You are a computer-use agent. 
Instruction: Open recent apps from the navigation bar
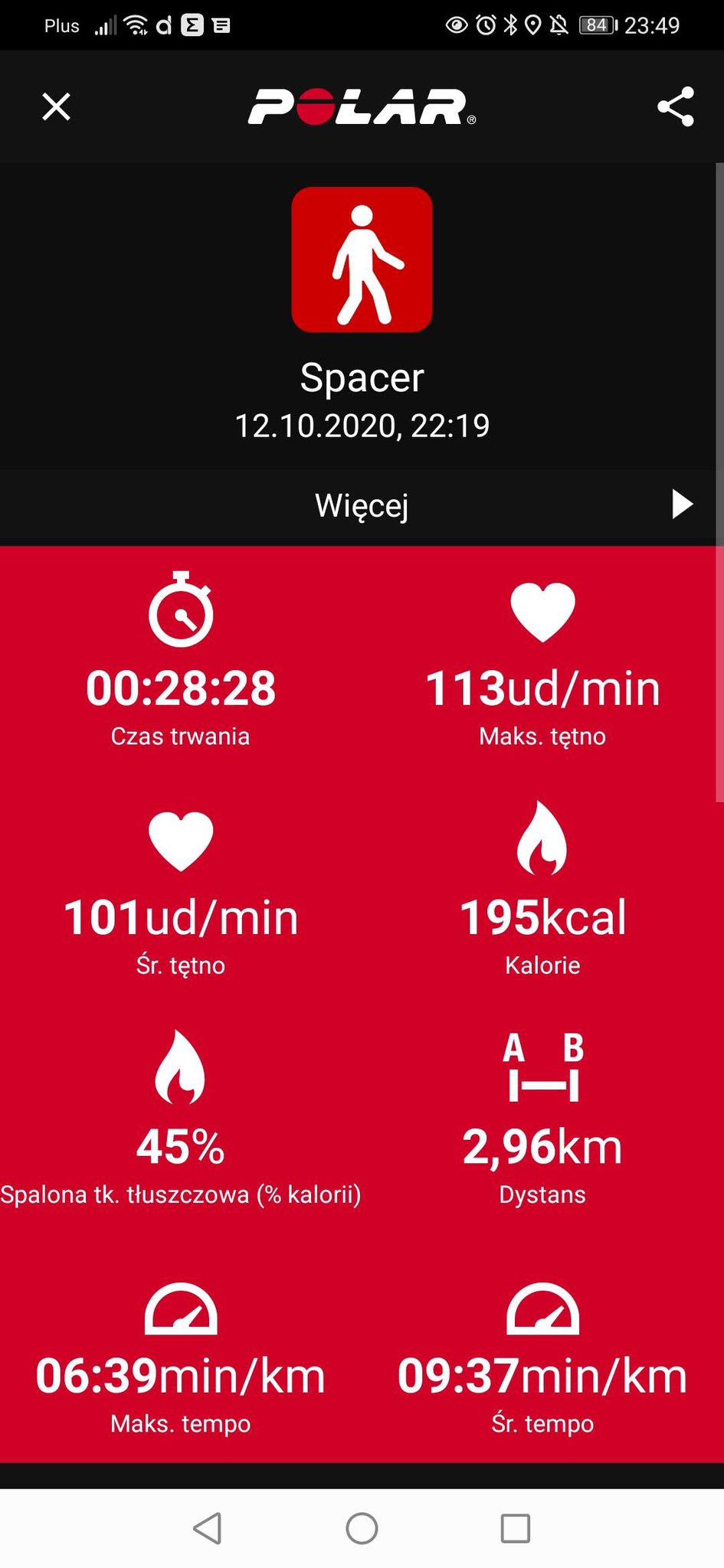click(516, 1528)
